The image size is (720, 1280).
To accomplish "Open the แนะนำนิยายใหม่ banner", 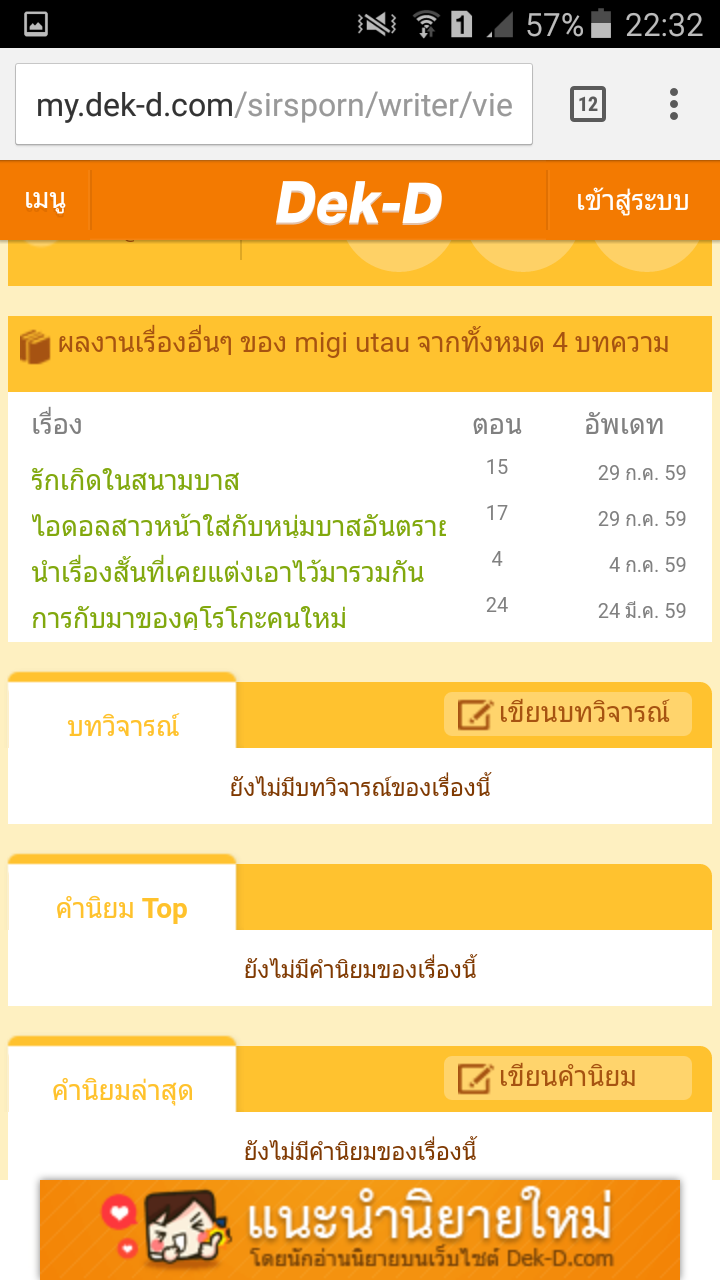I will pos(360,1229).
